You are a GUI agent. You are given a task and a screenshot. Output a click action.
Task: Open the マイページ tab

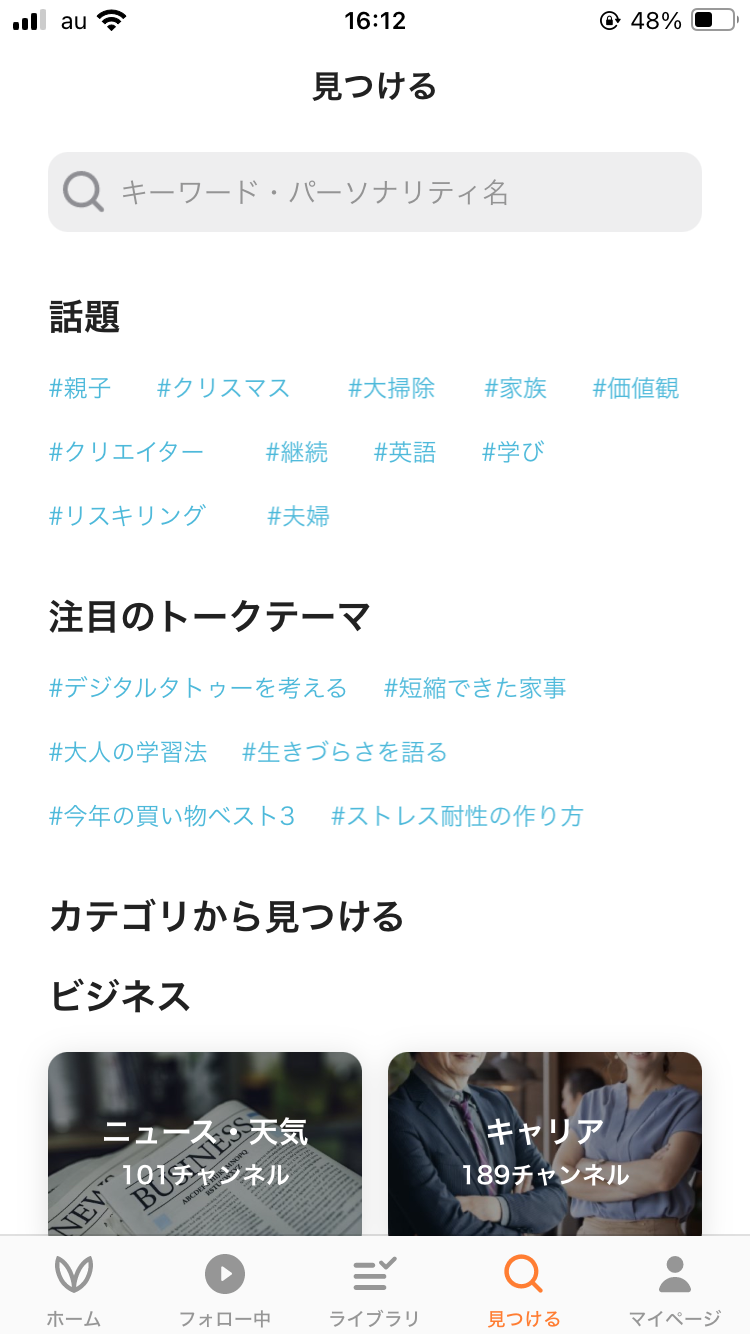point(674,1290)
